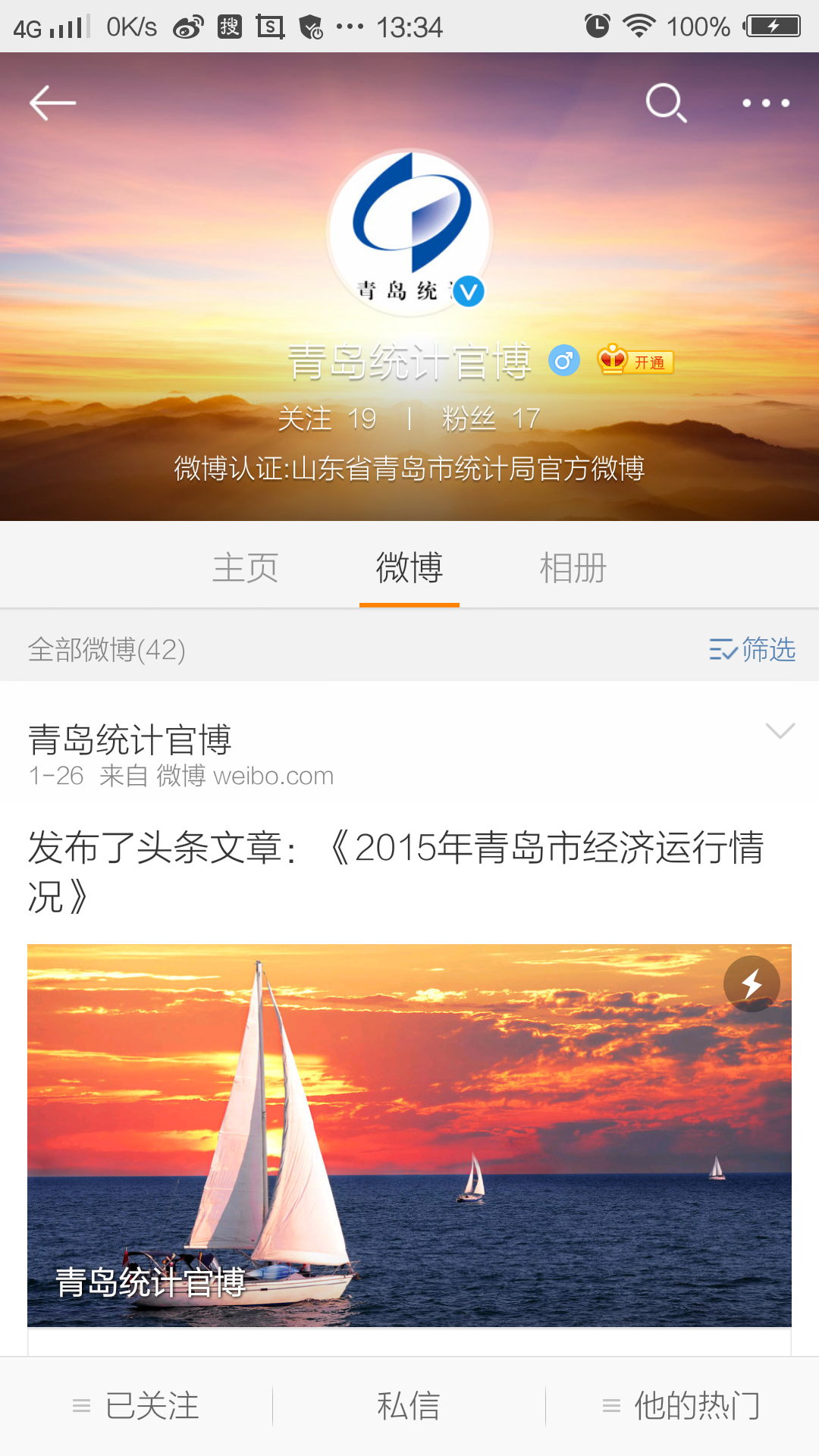This screenshot has width=819, height=1456.
Task: Switch to the 相册 tab
Action: point(573,567)
